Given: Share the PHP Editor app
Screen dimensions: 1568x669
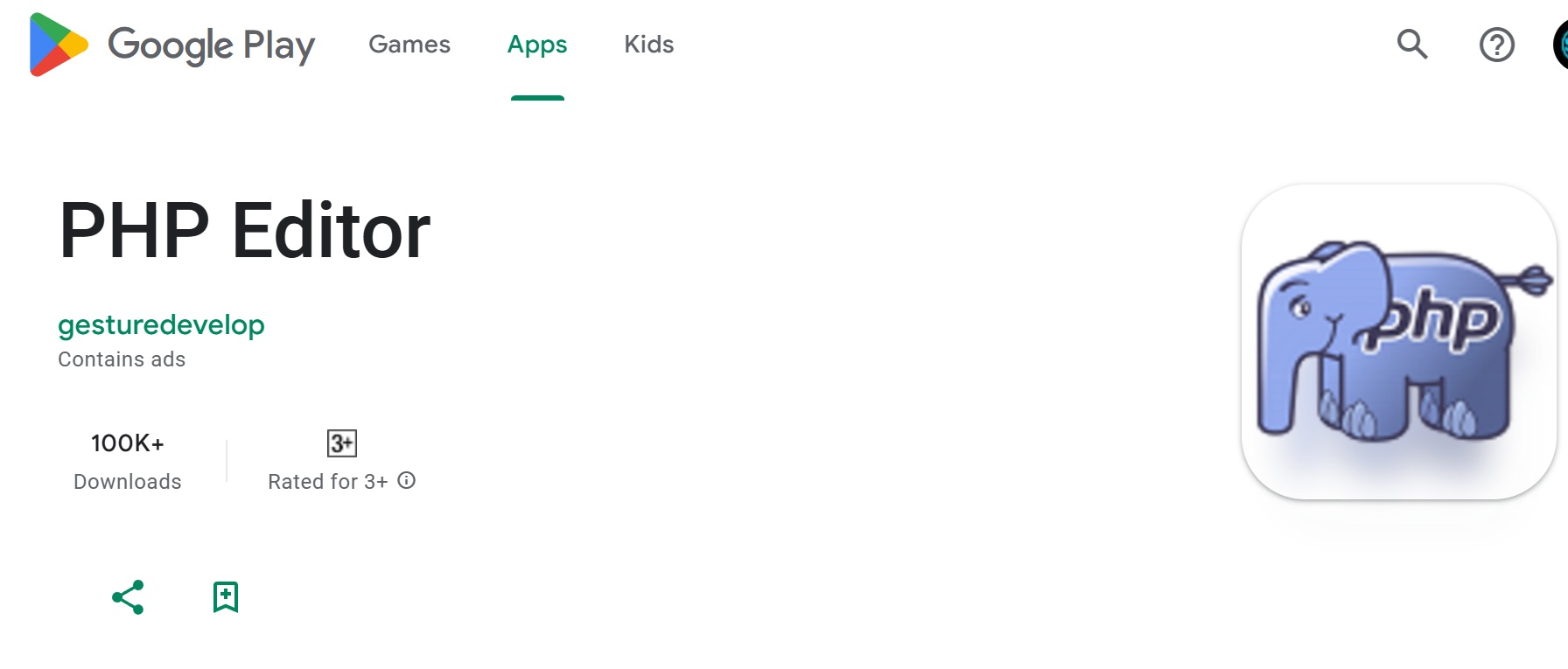Looking at the screenshot, I should (128, 597).
